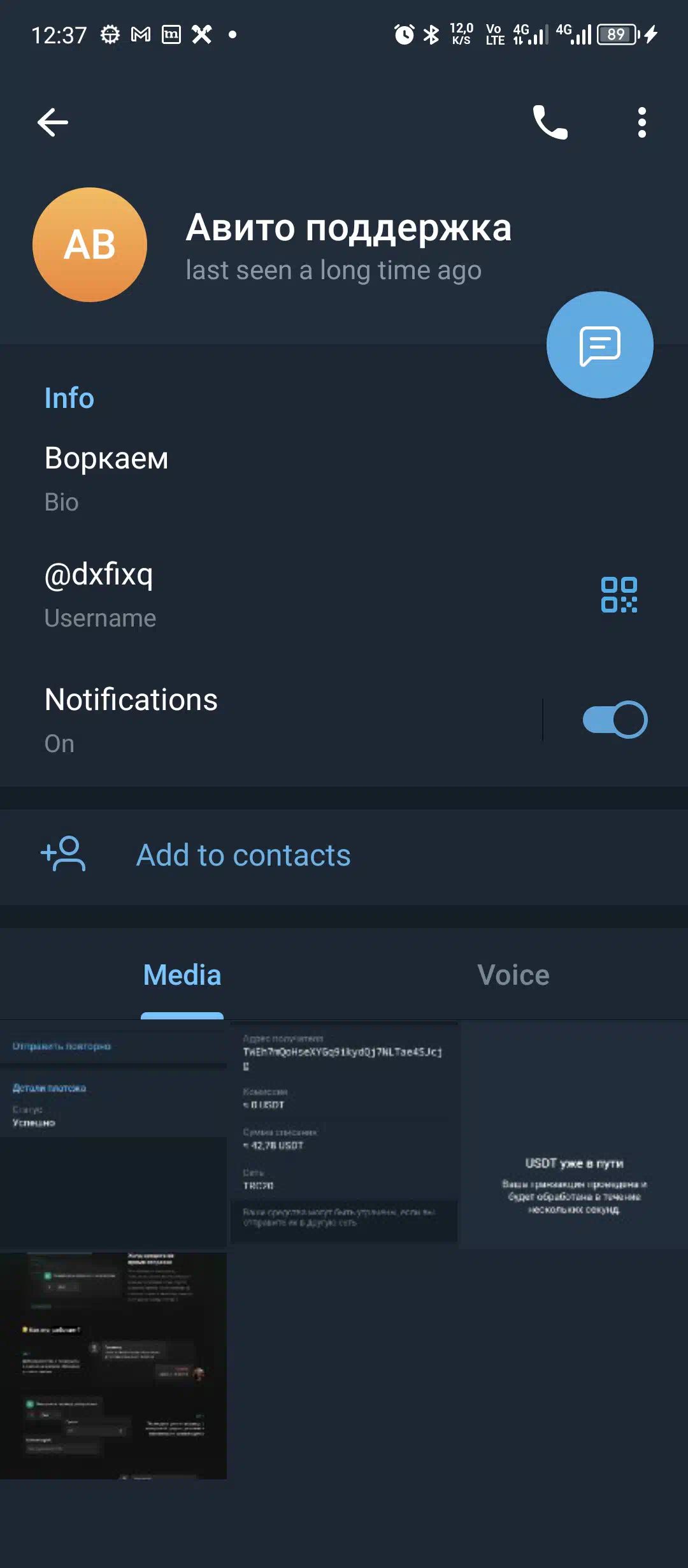Open the USDT уже в пути media tile

tap(573, 1135)
